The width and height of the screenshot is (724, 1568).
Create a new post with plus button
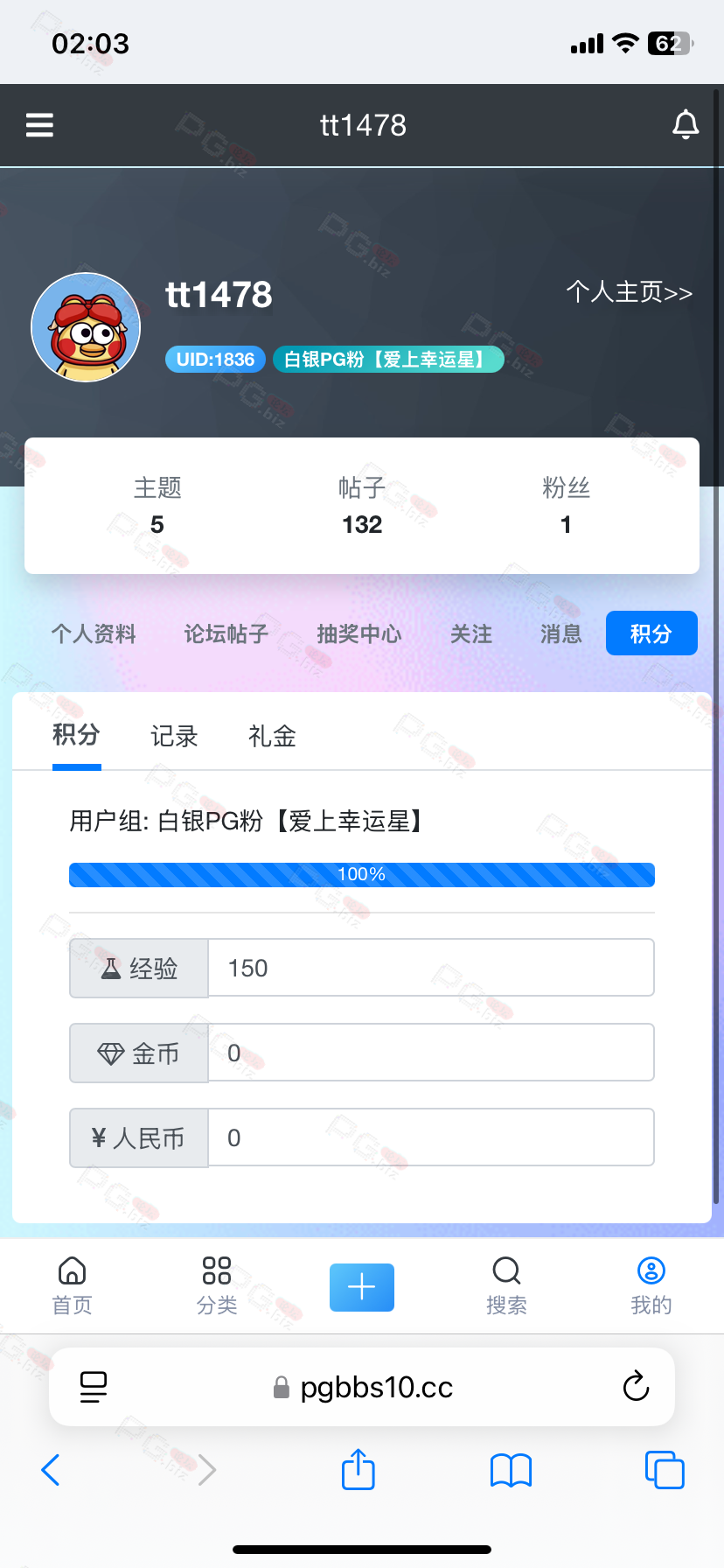coord(362,1287)
